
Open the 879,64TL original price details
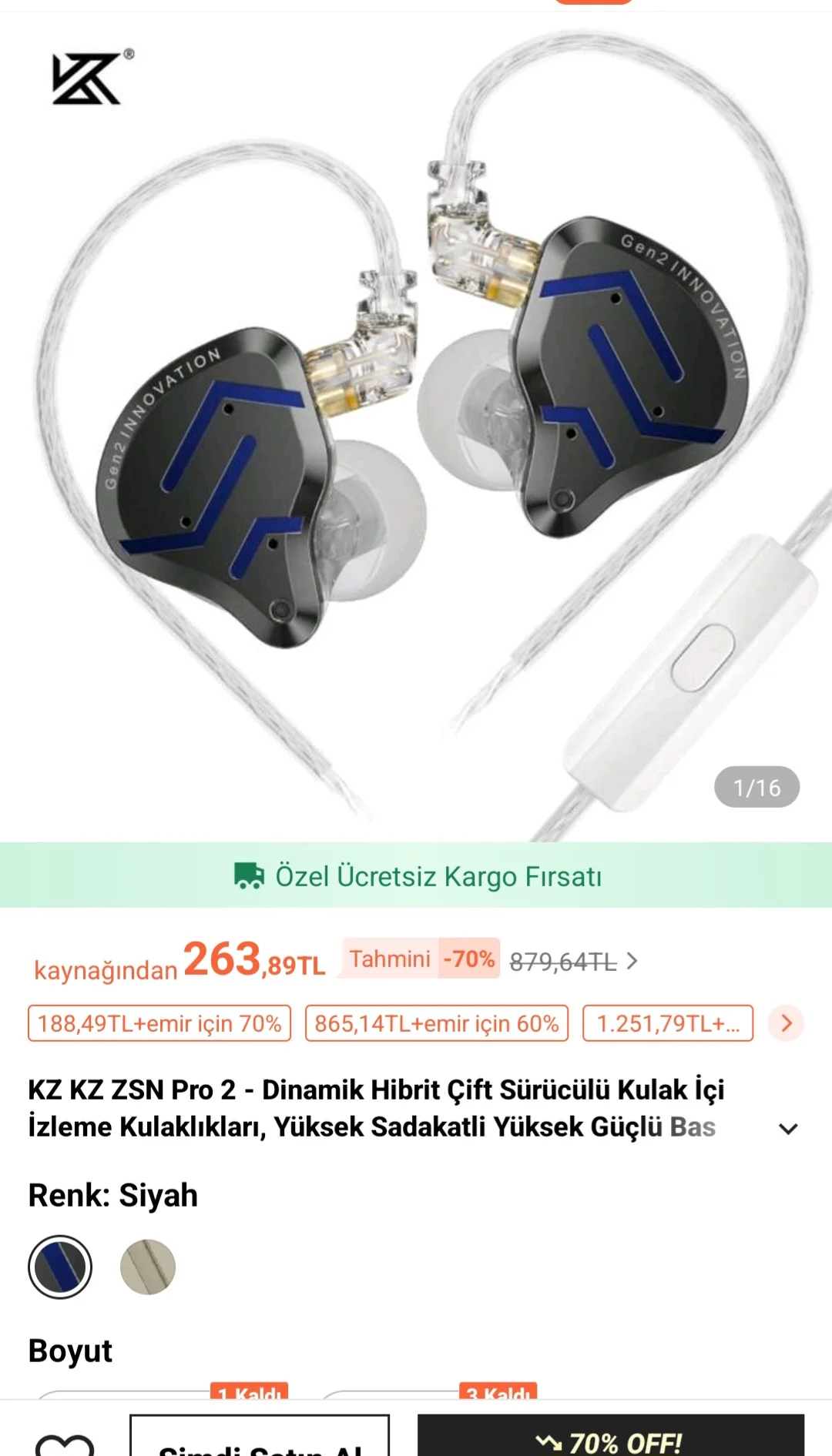tap(573, 962)
